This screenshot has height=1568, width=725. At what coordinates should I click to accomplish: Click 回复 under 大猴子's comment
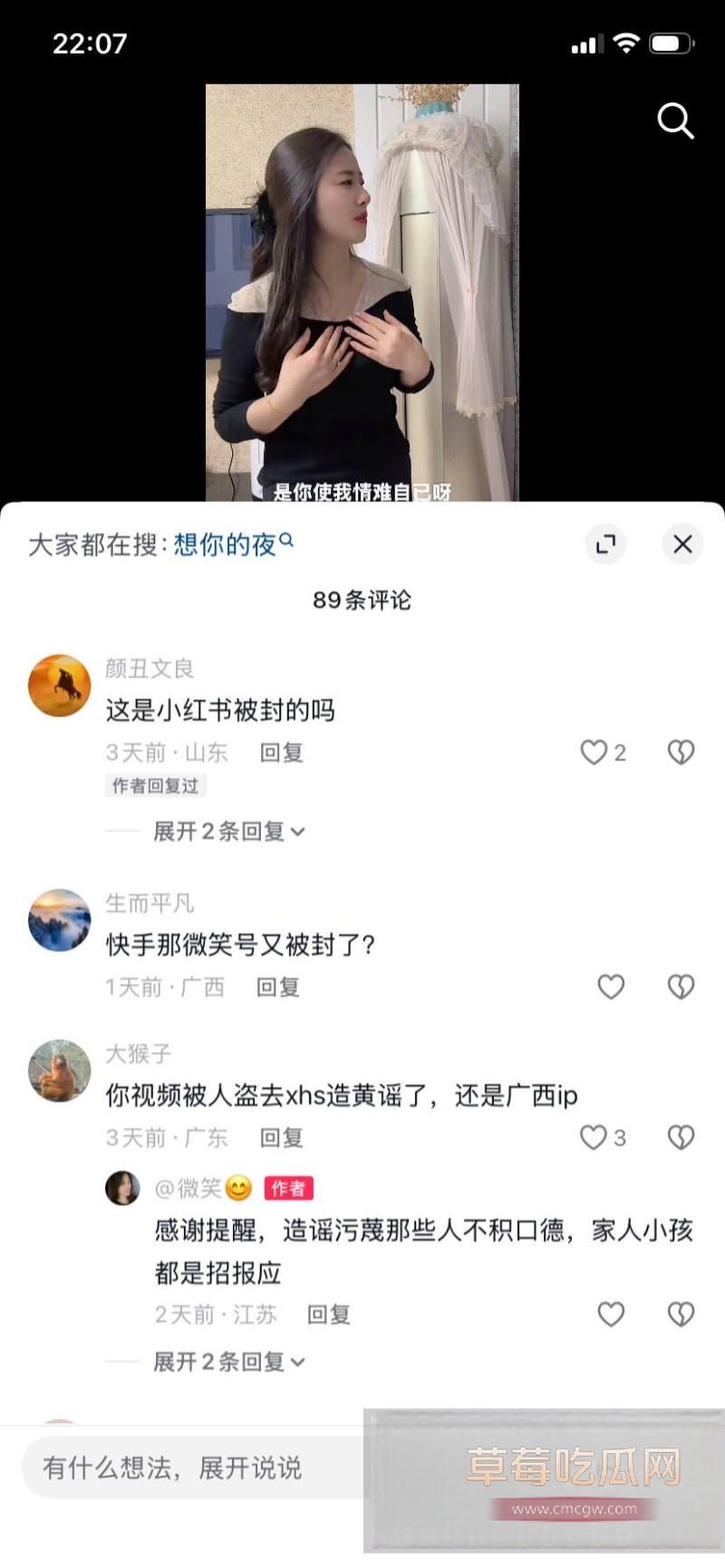tap(281, 1138)
